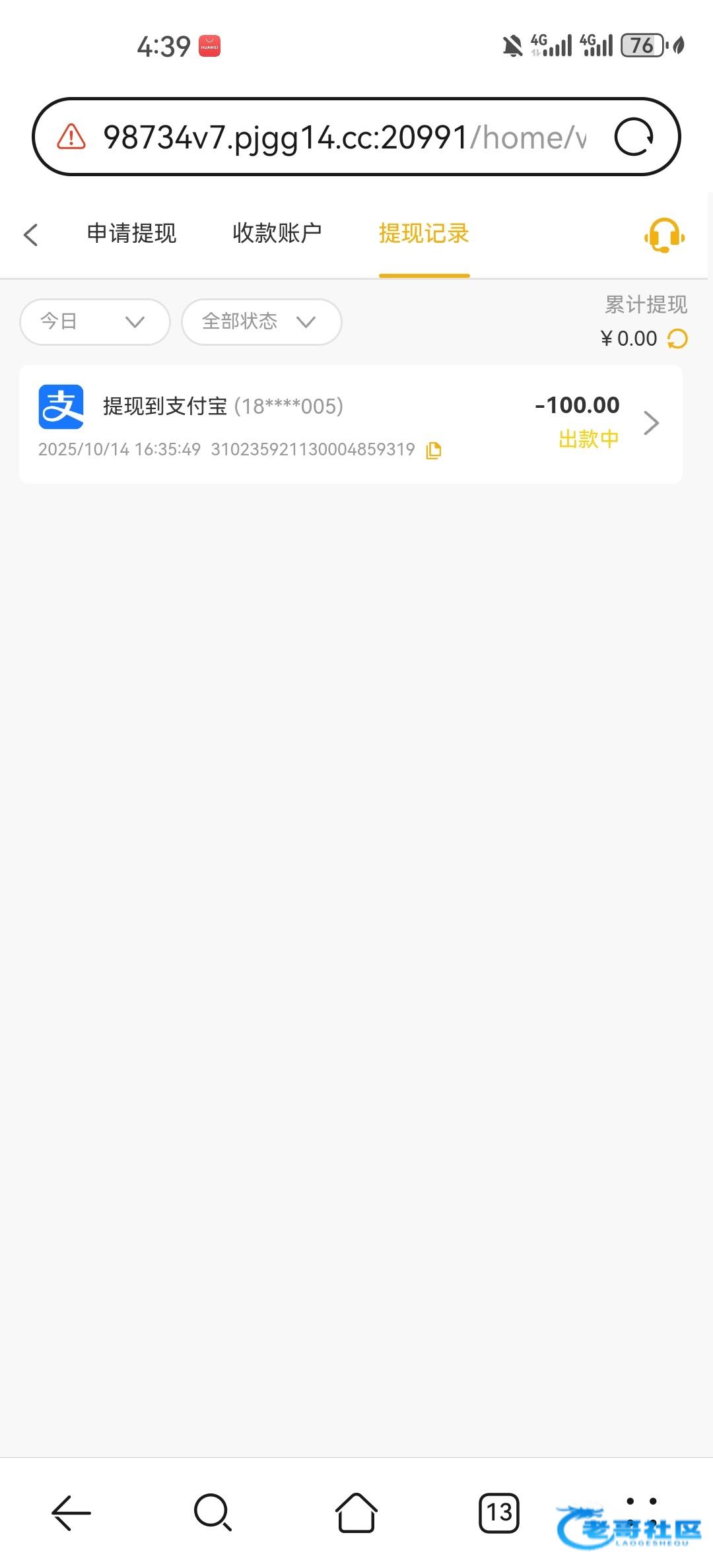Tap the browser's back arrow button
The image size is (713, 1568).
click(x=71, y=1513)
